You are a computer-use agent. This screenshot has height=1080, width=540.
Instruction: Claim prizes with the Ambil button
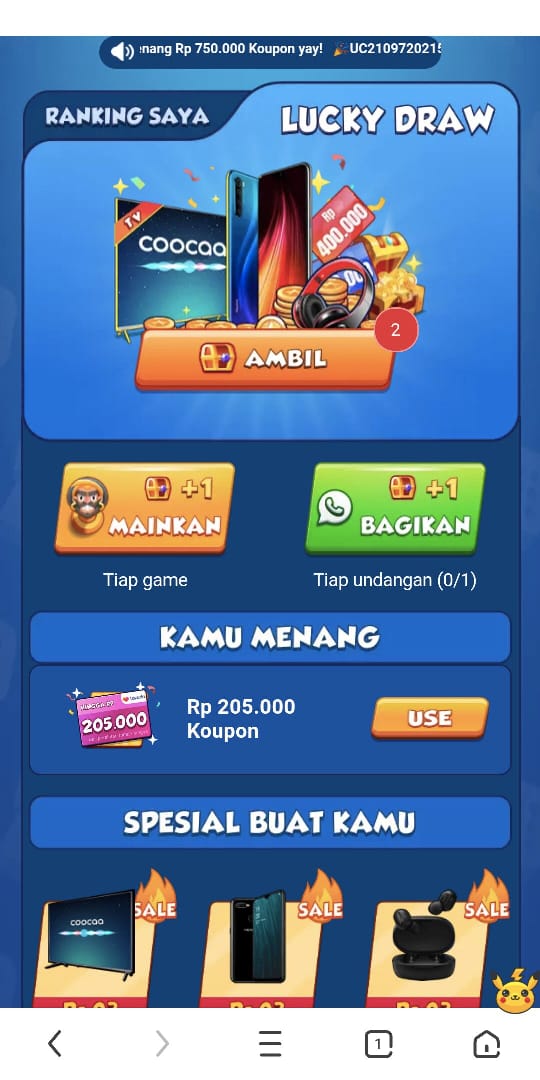264,359
